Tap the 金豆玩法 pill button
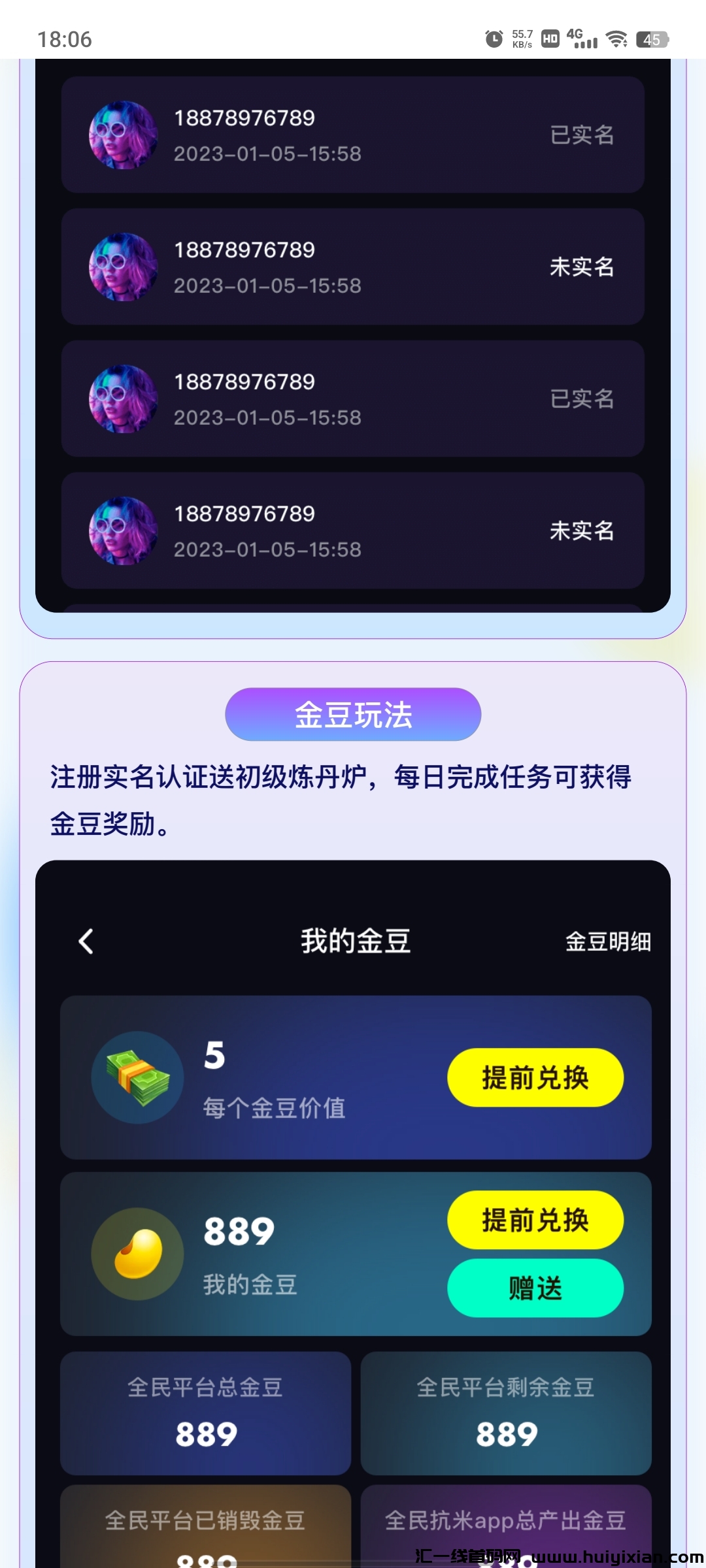706x1568 pixels. (352, 714)
